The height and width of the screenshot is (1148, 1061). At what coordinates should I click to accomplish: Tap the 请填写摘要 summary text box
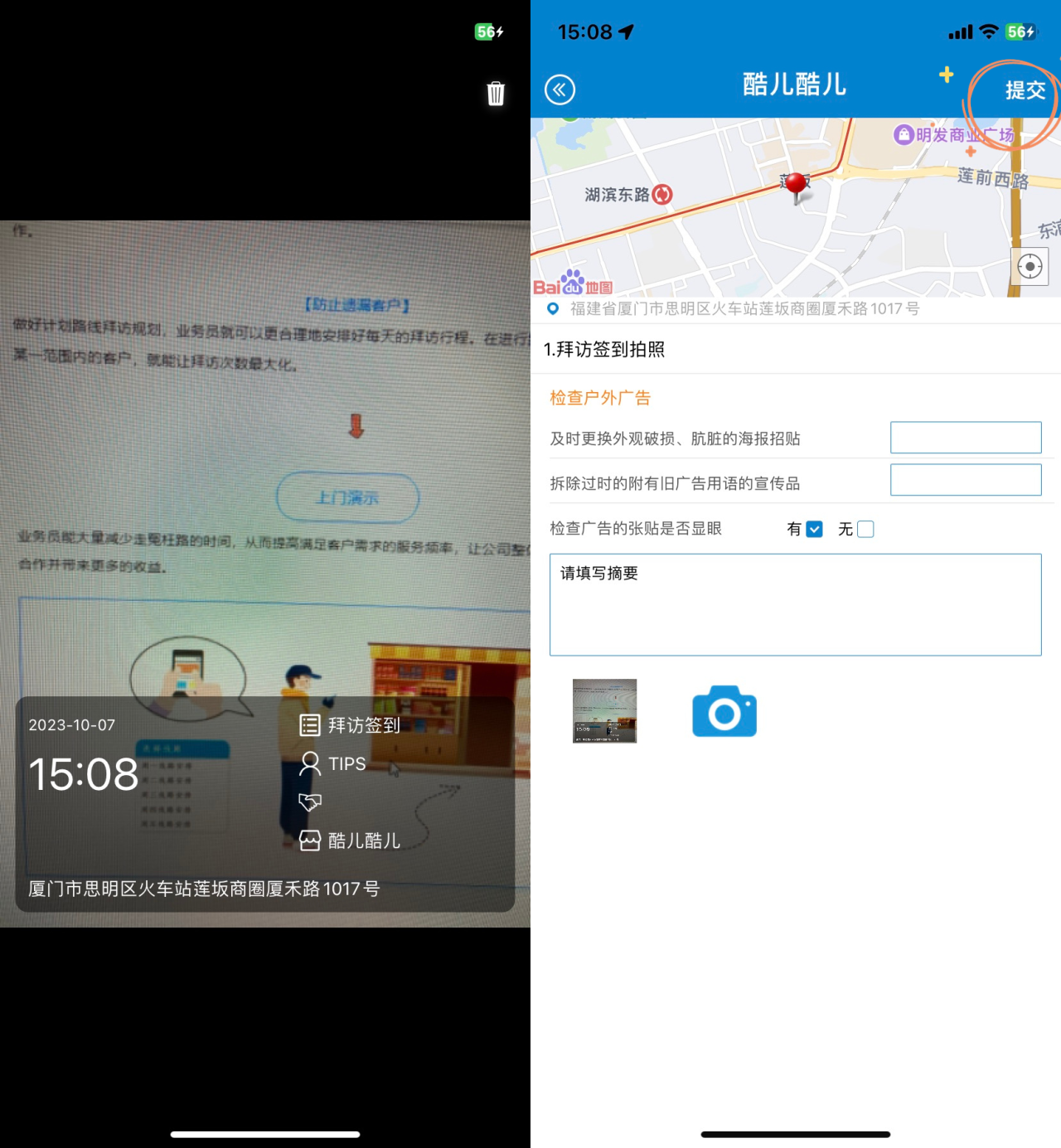(795, 605)
